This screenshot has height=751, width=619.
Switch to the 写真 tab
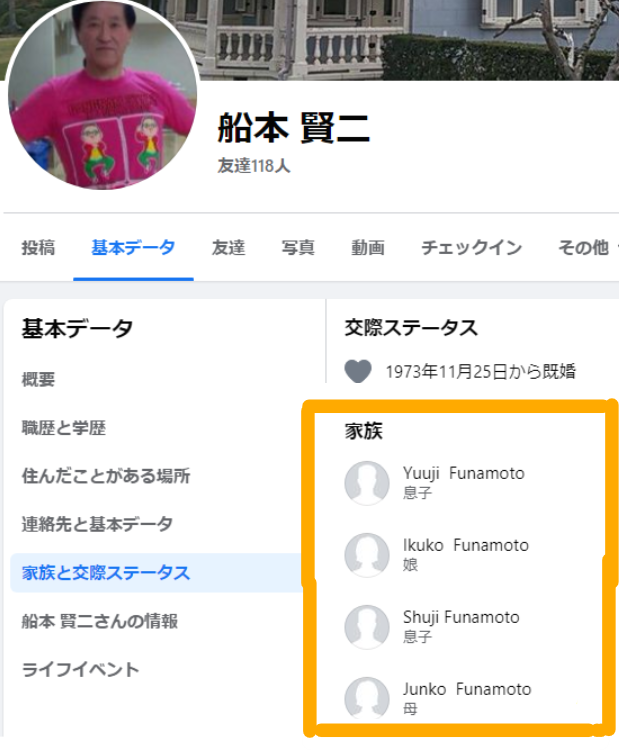298,248
